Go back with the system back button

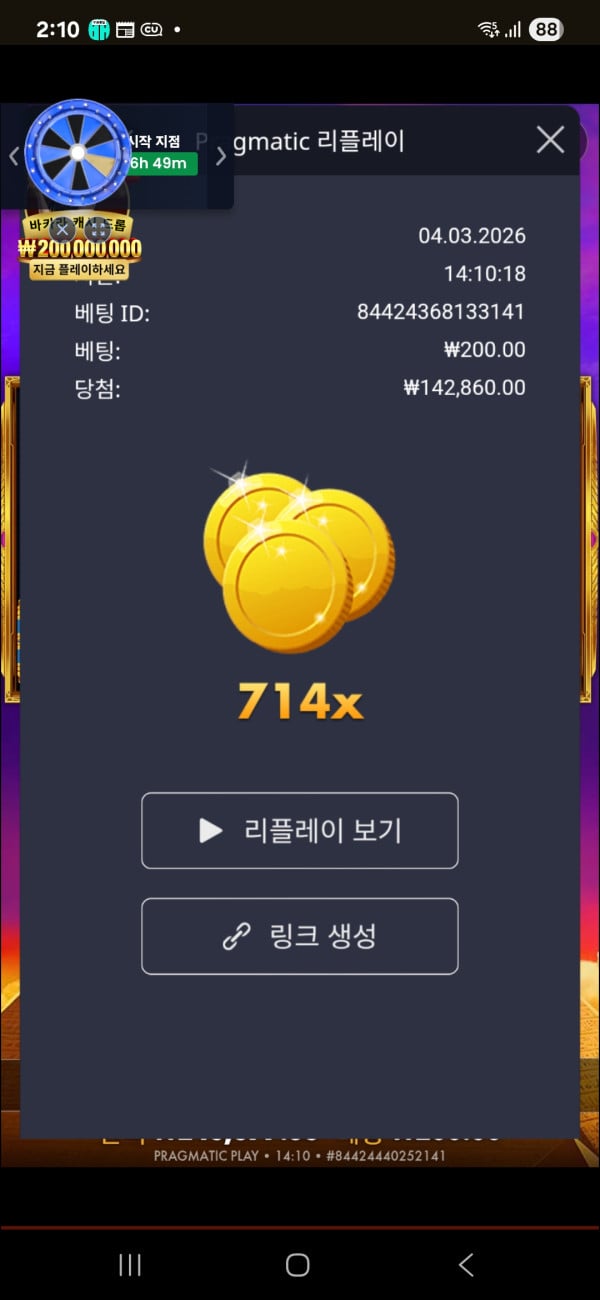tap(466, 1265)
